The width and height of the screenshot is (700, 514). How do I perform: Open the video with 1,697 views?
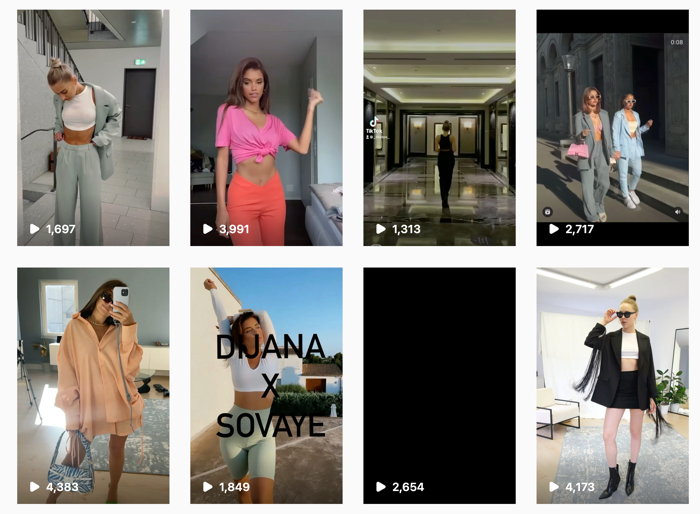(x=93, y=128)
